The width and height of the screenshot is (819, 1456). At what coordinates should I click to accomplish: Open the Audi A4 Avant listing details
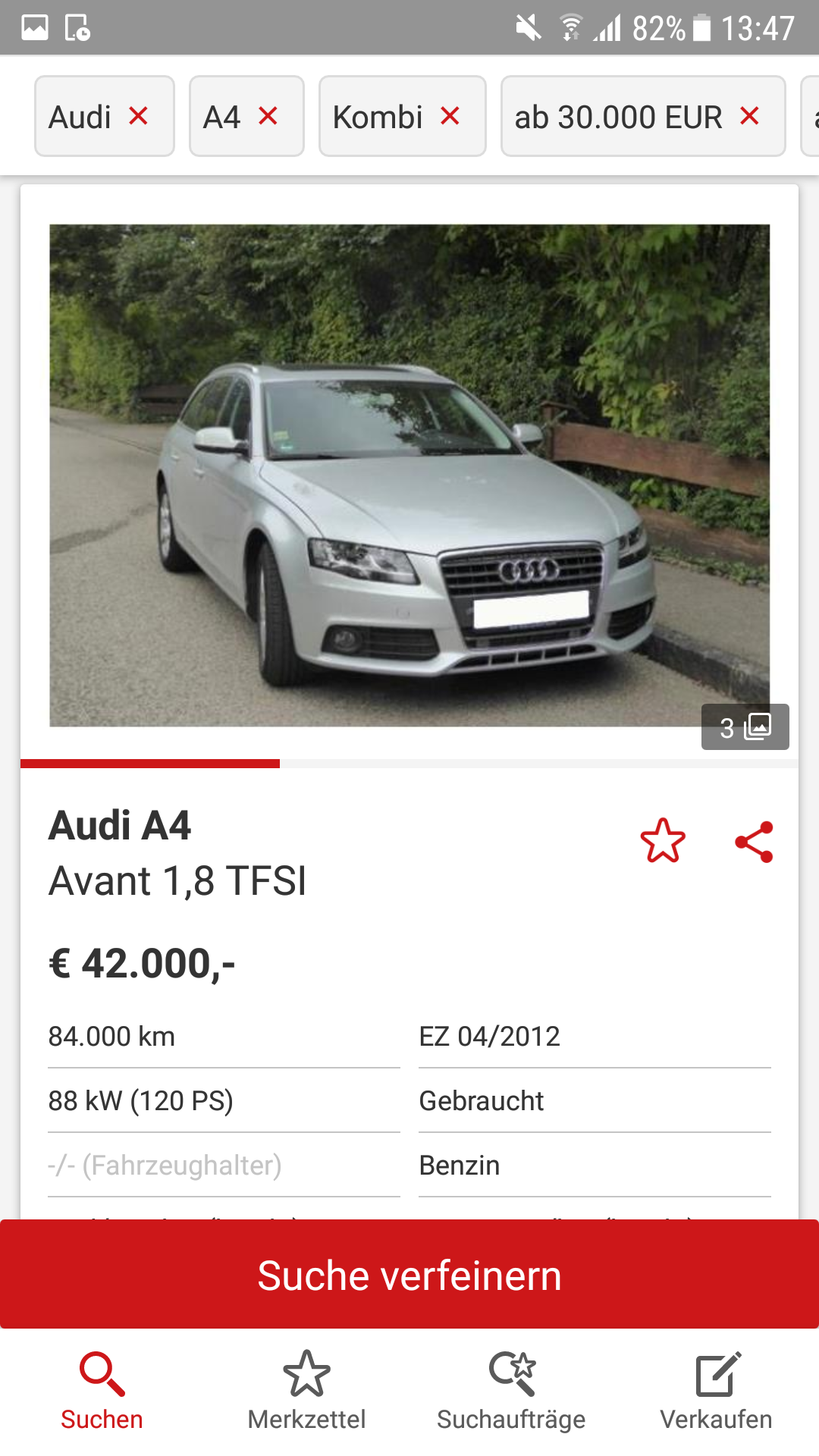178,853
